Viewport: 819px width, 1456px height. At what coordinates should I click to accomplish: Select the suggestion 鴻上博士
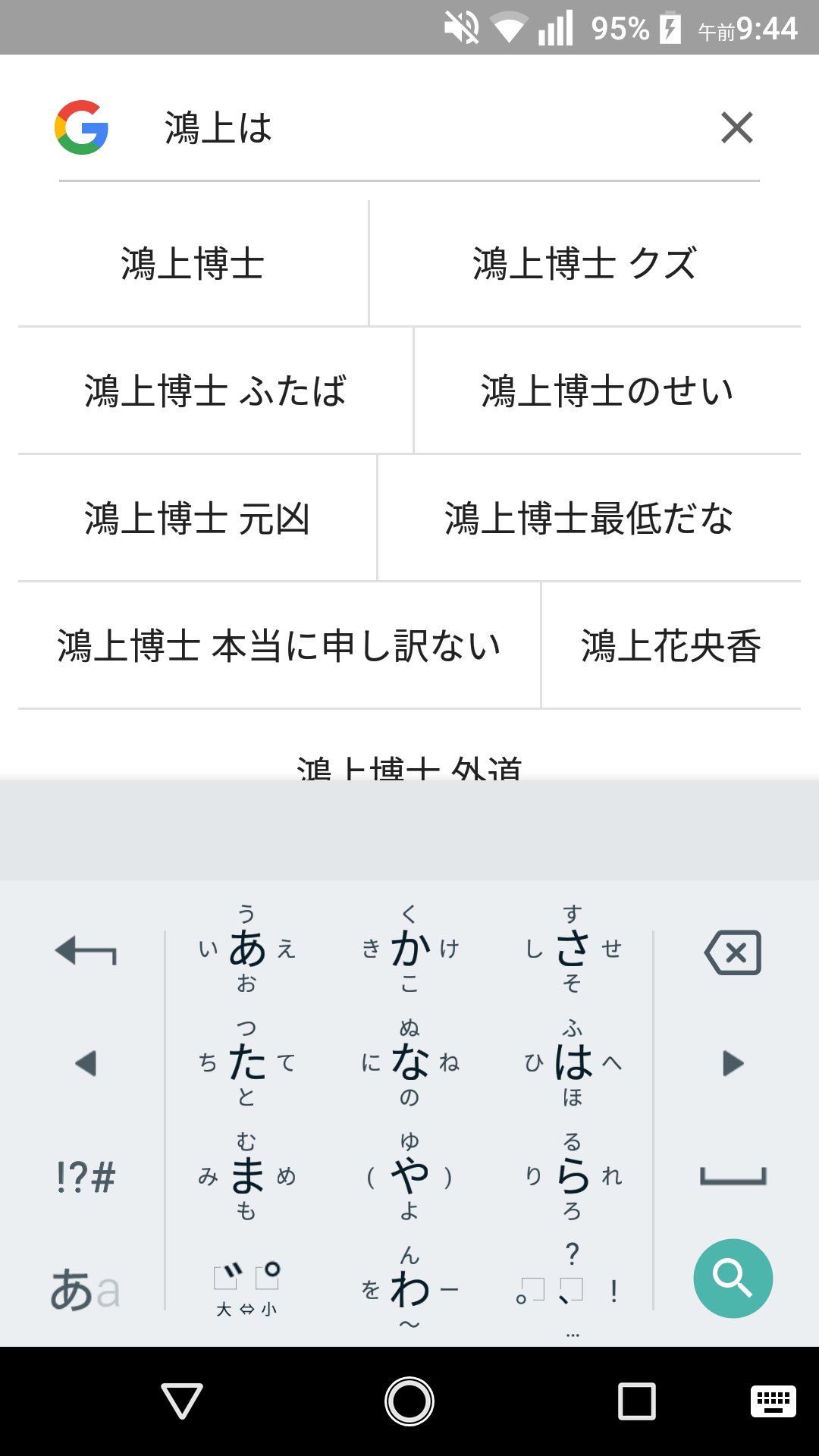193,264
